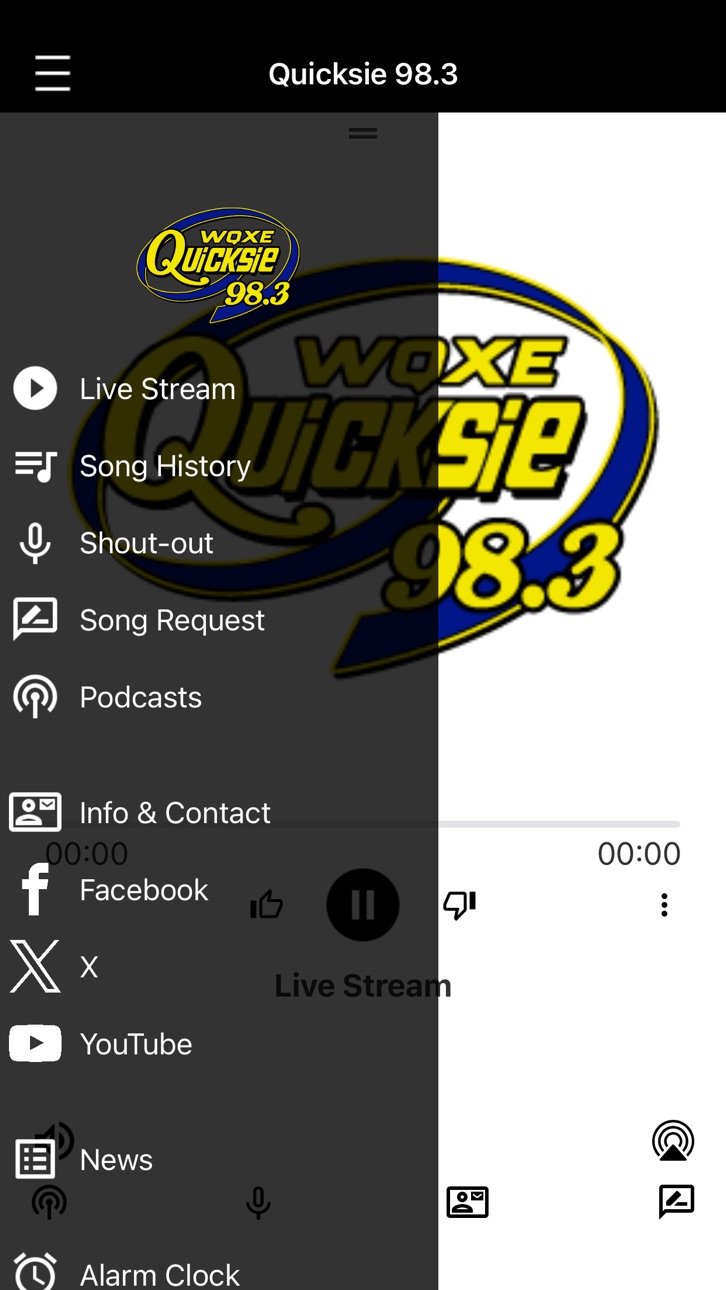Tap the AirPlay casting icon

[x=673, y=1141]
